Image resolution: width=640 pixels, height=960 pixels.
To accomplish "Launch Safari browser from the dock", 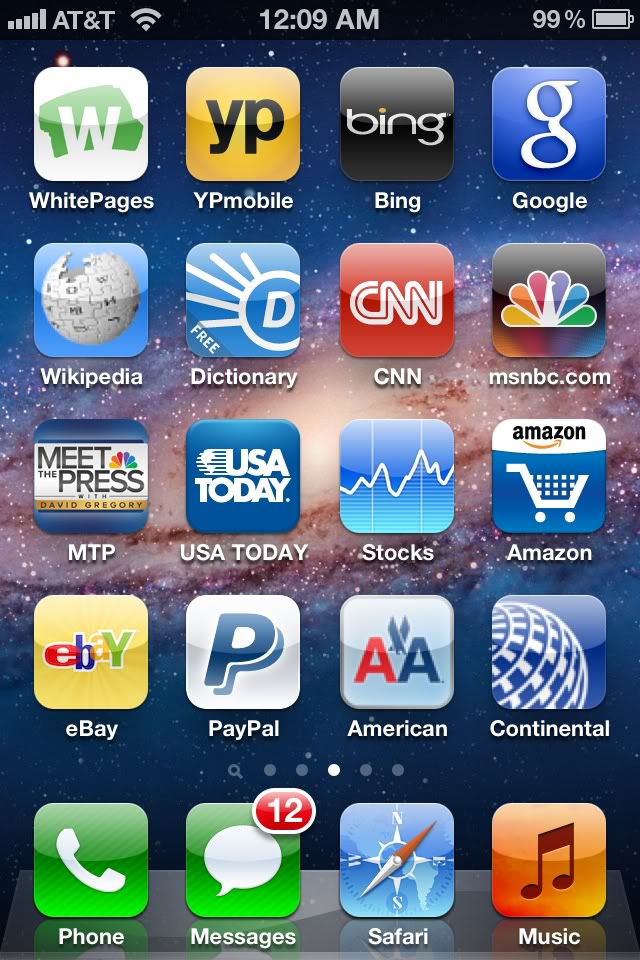I will coord(397,861).
